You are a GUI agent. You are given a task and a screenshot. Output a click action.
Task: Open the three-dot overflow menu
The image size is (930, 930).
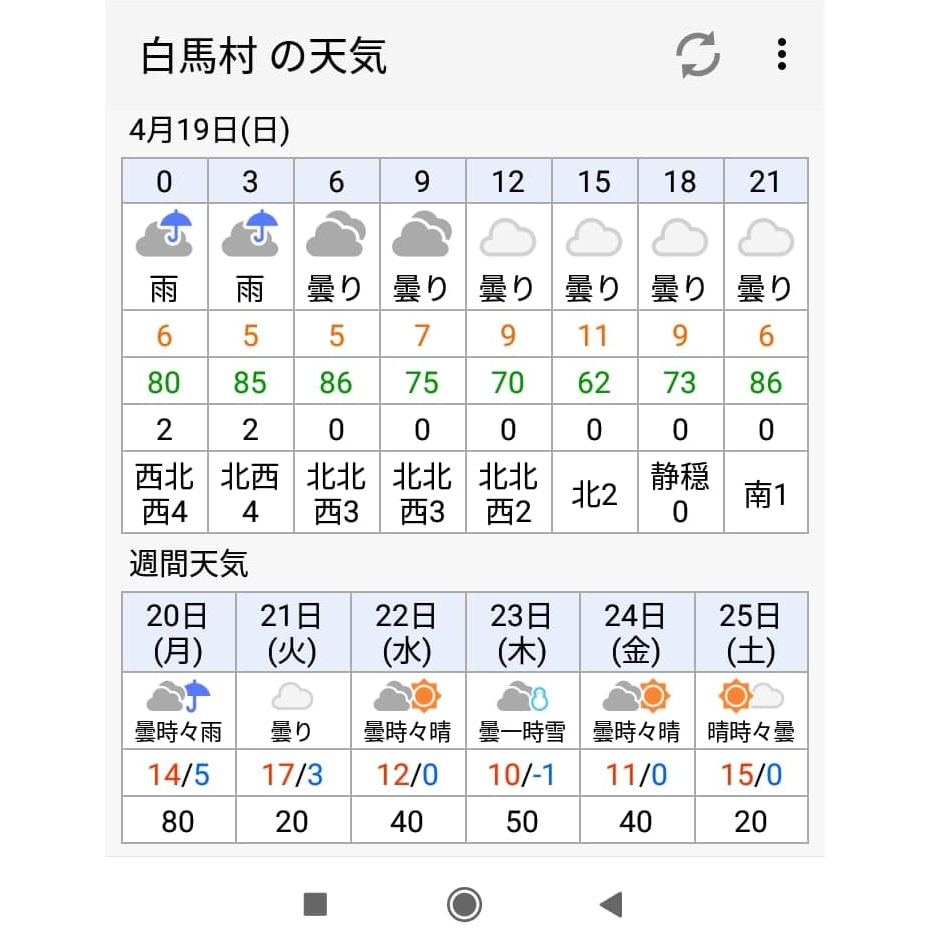point(782,55)
